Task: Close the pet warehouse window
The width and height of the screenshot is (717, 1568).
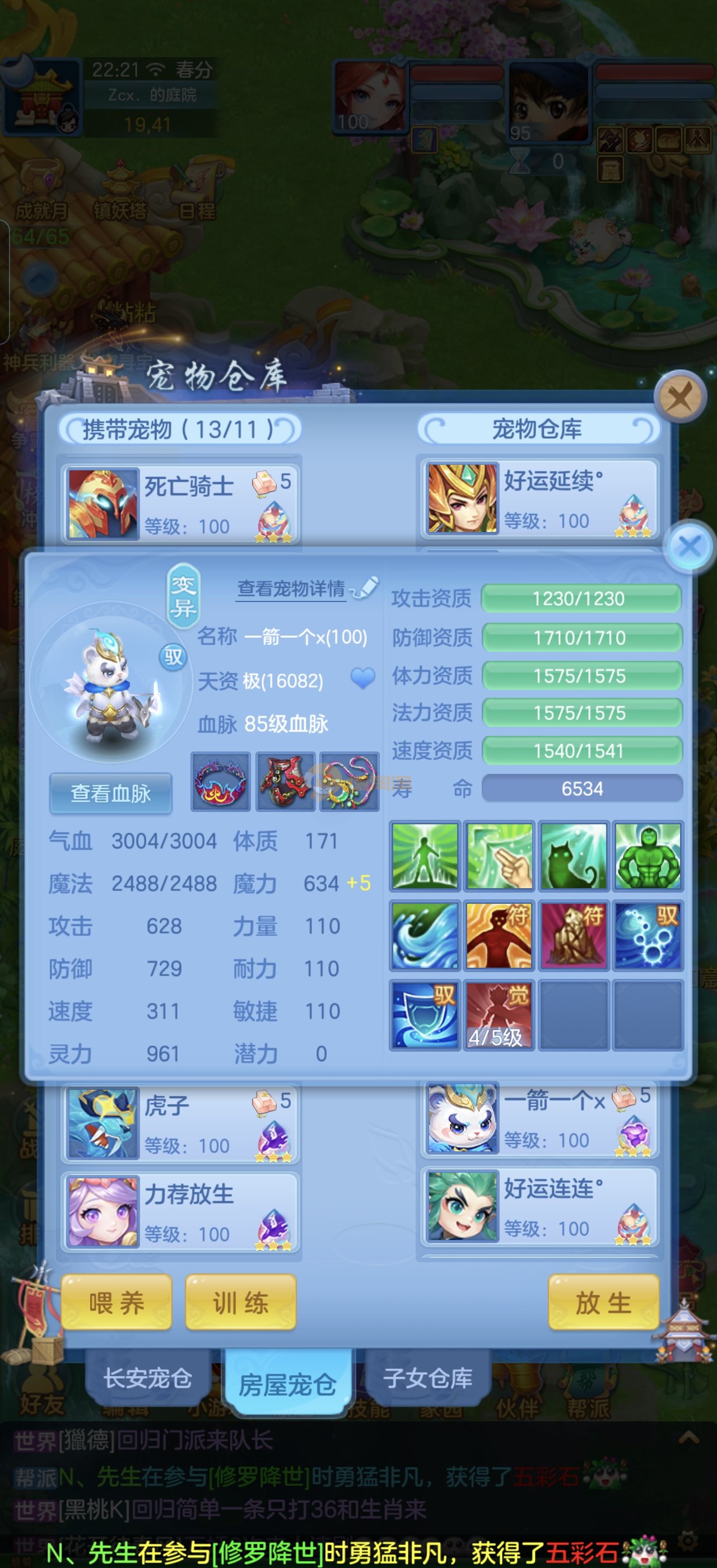Action: click(680, 398)
